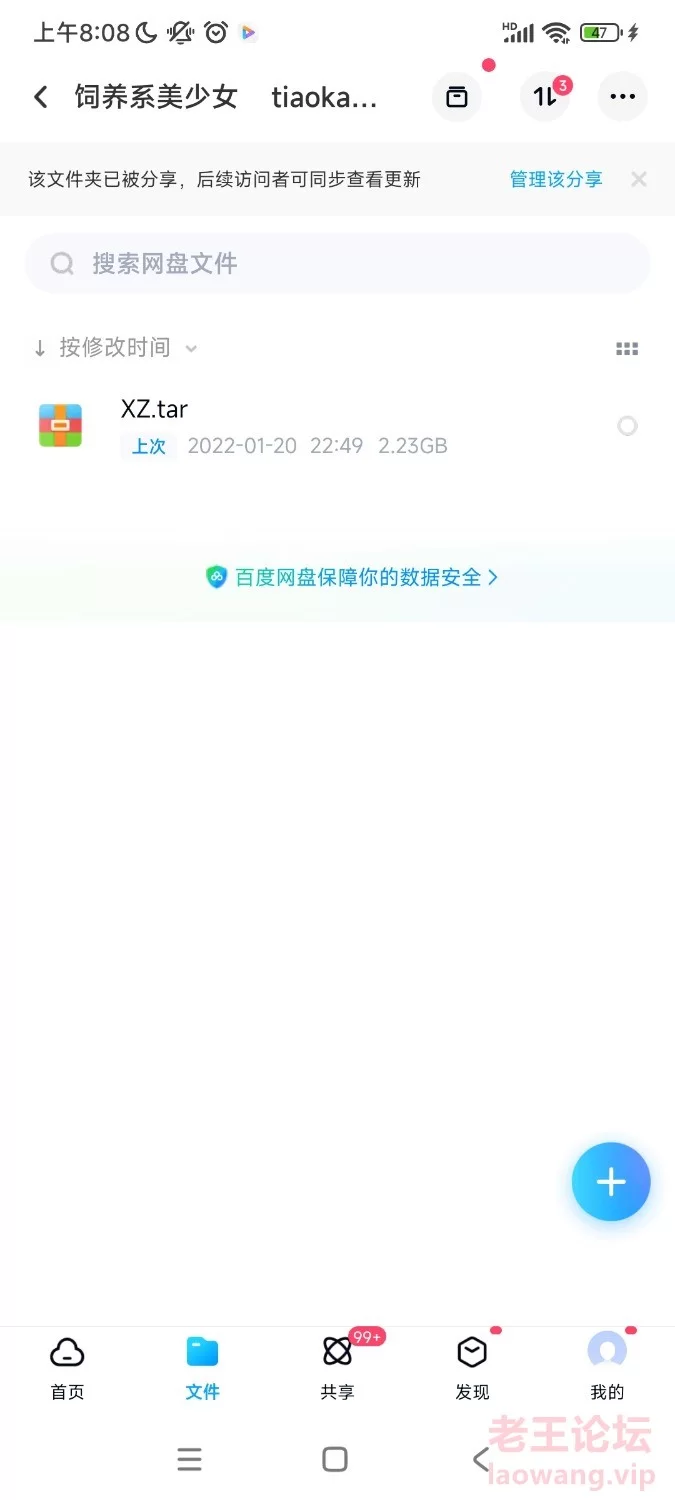The width and height of the screenshot is (675, 1500).
Task: Switch to grid view layout
Action: [x=627, y=349]
